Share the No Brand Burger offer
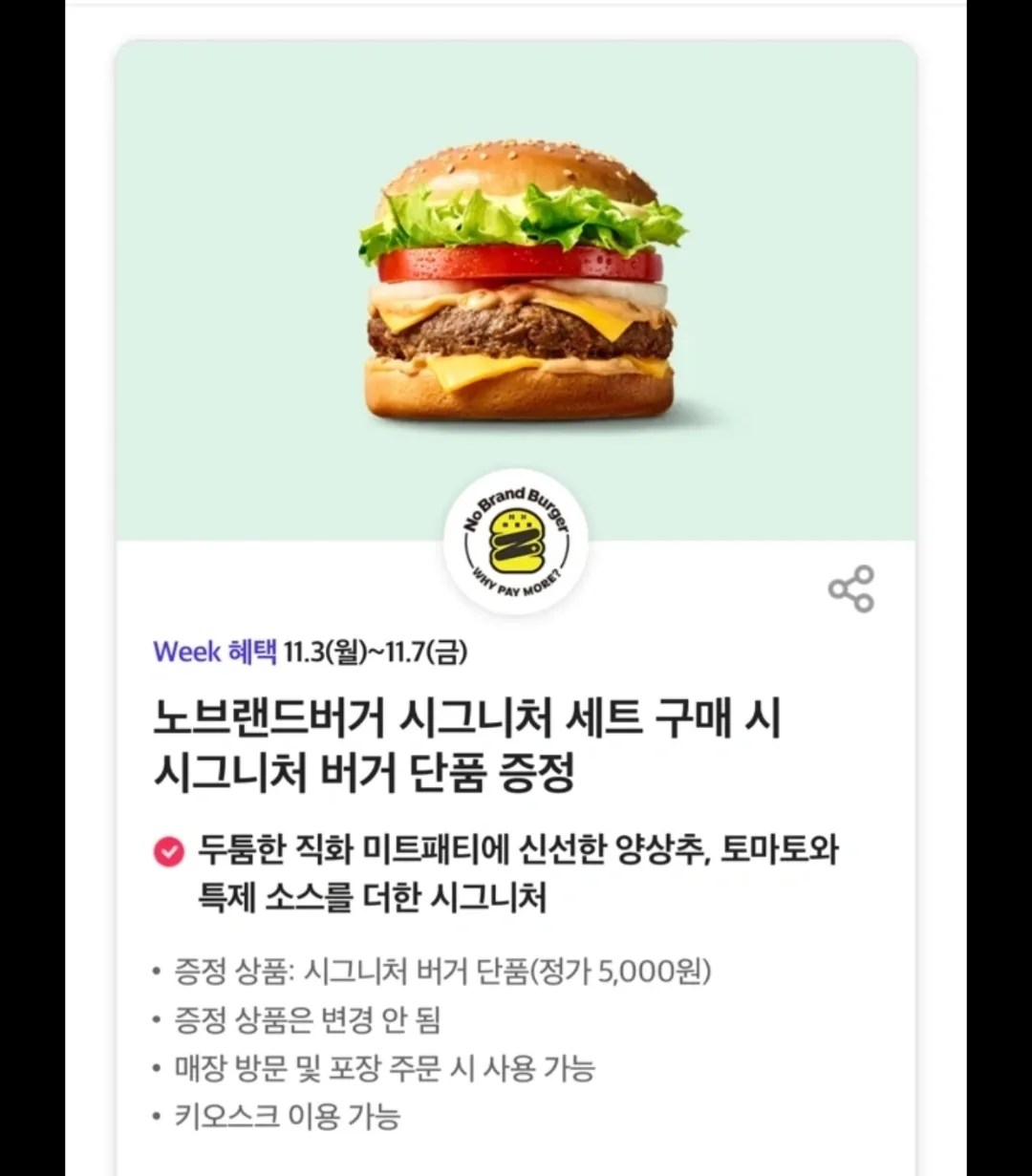The width and height of the screenshot is (1032, 1176). point(850,588)
